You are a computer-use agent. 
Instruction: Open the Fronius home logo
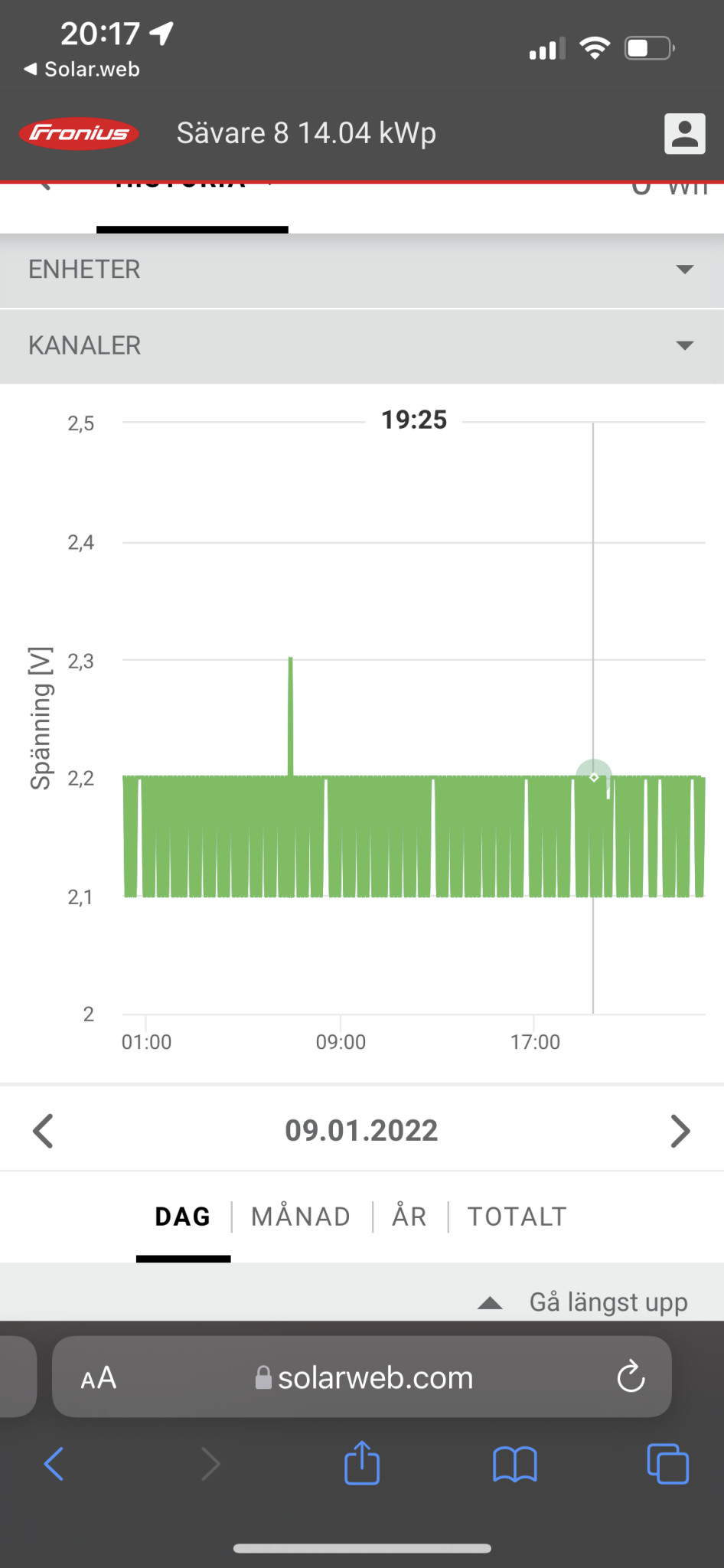coord(79,133)
